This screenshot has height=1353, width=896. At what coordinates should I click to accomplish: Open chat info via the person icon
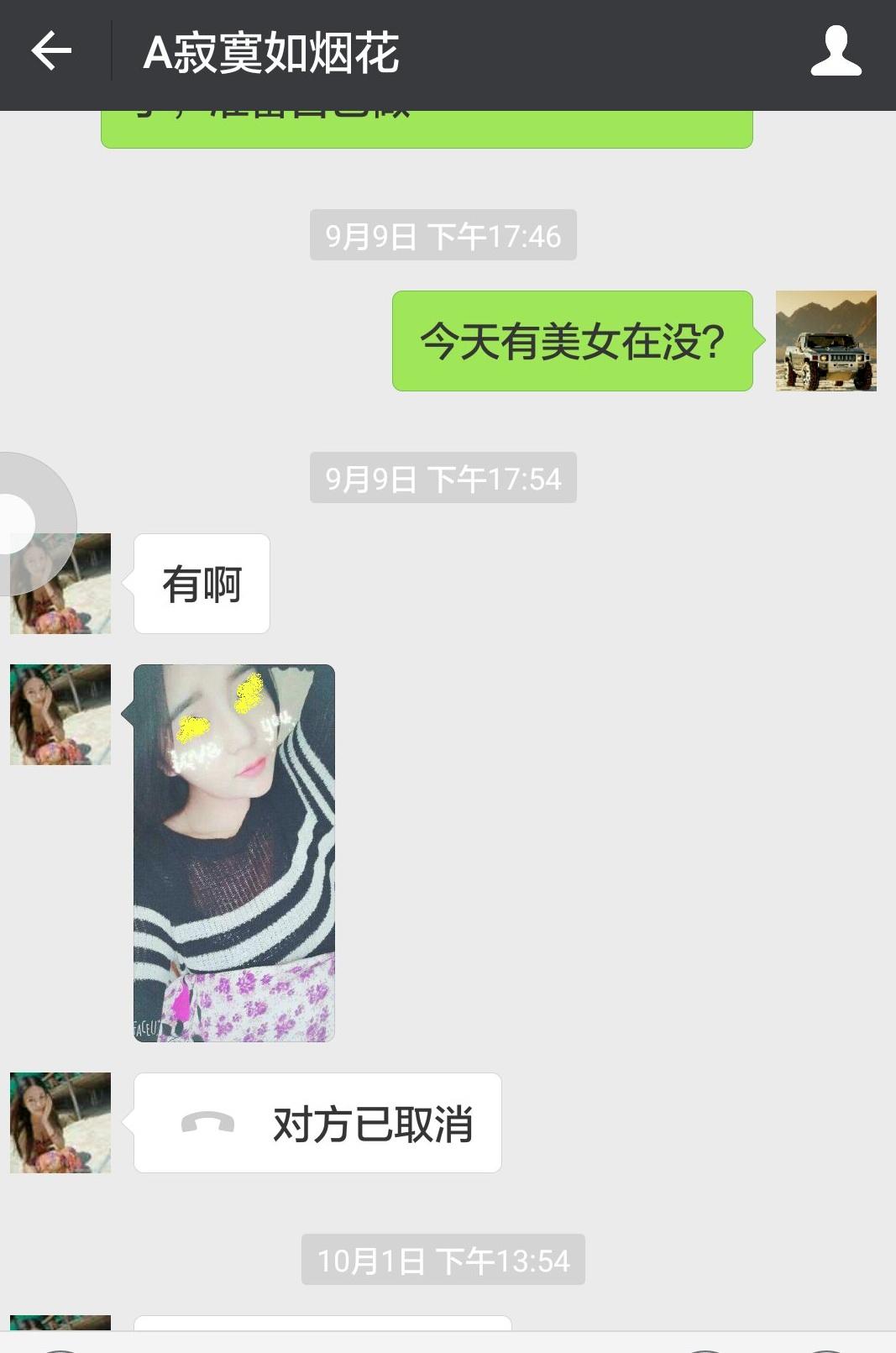click(x=836, y=52)
